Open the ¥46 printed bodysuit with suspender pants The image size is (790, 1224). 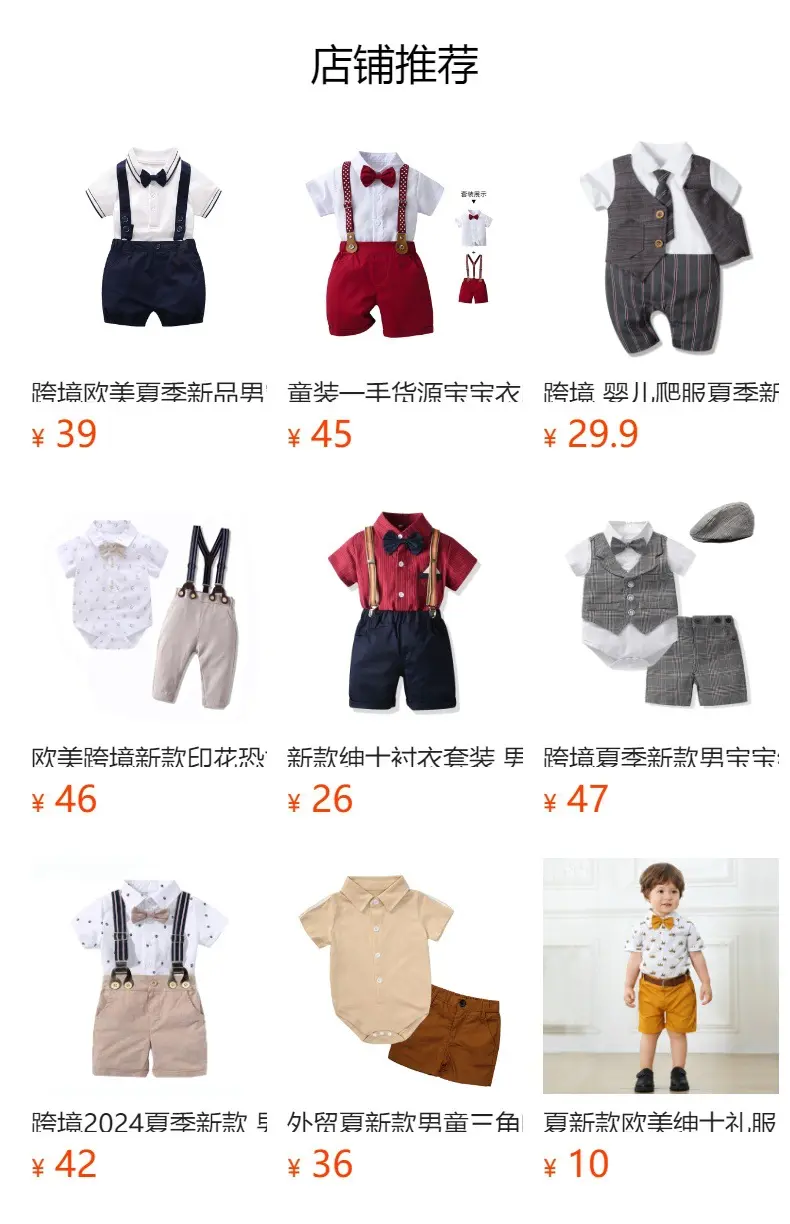pyautogui.click(x=150, y=612)
